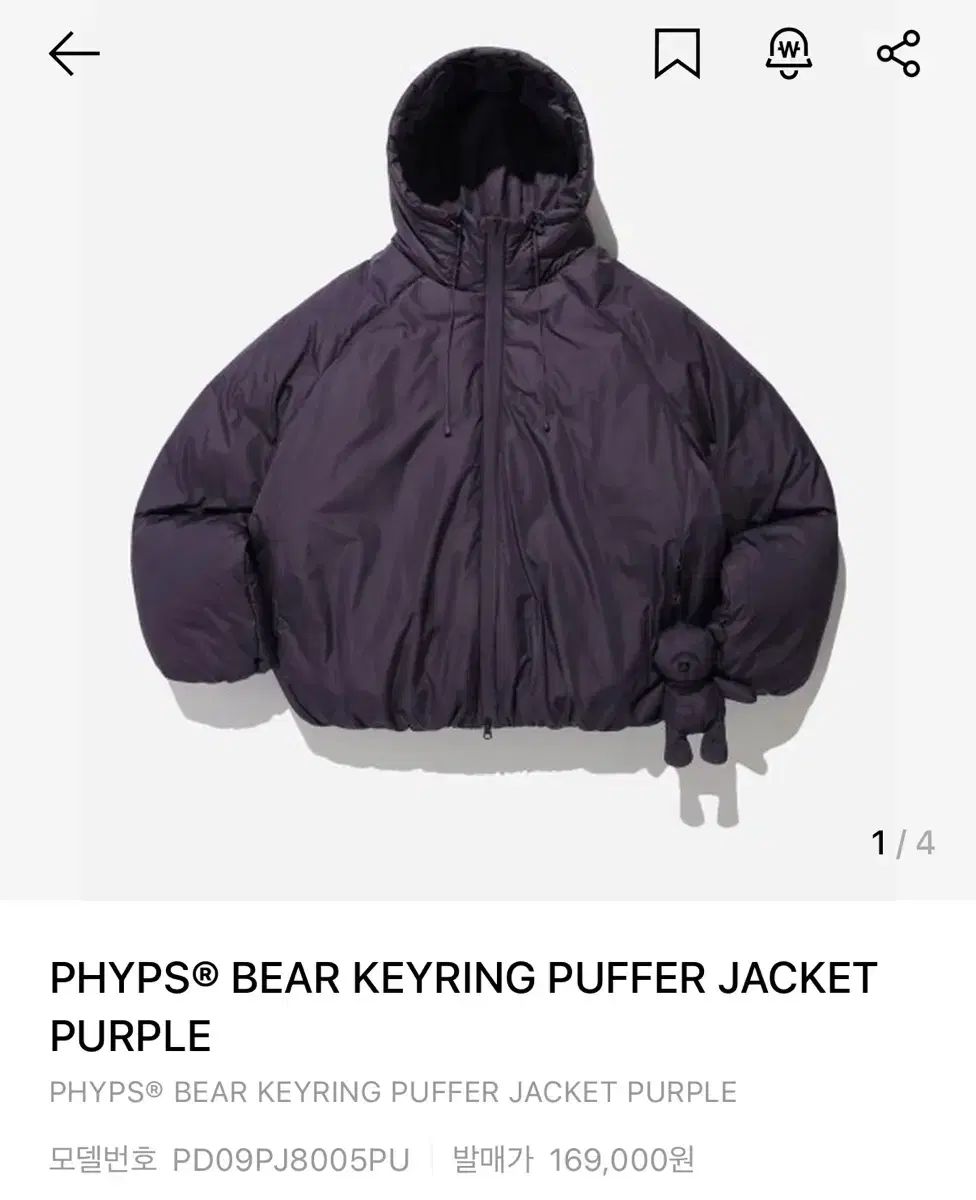Screen dimensions: 976x1200
Task: Set a price alert with the bell
Action: [789, 54]
